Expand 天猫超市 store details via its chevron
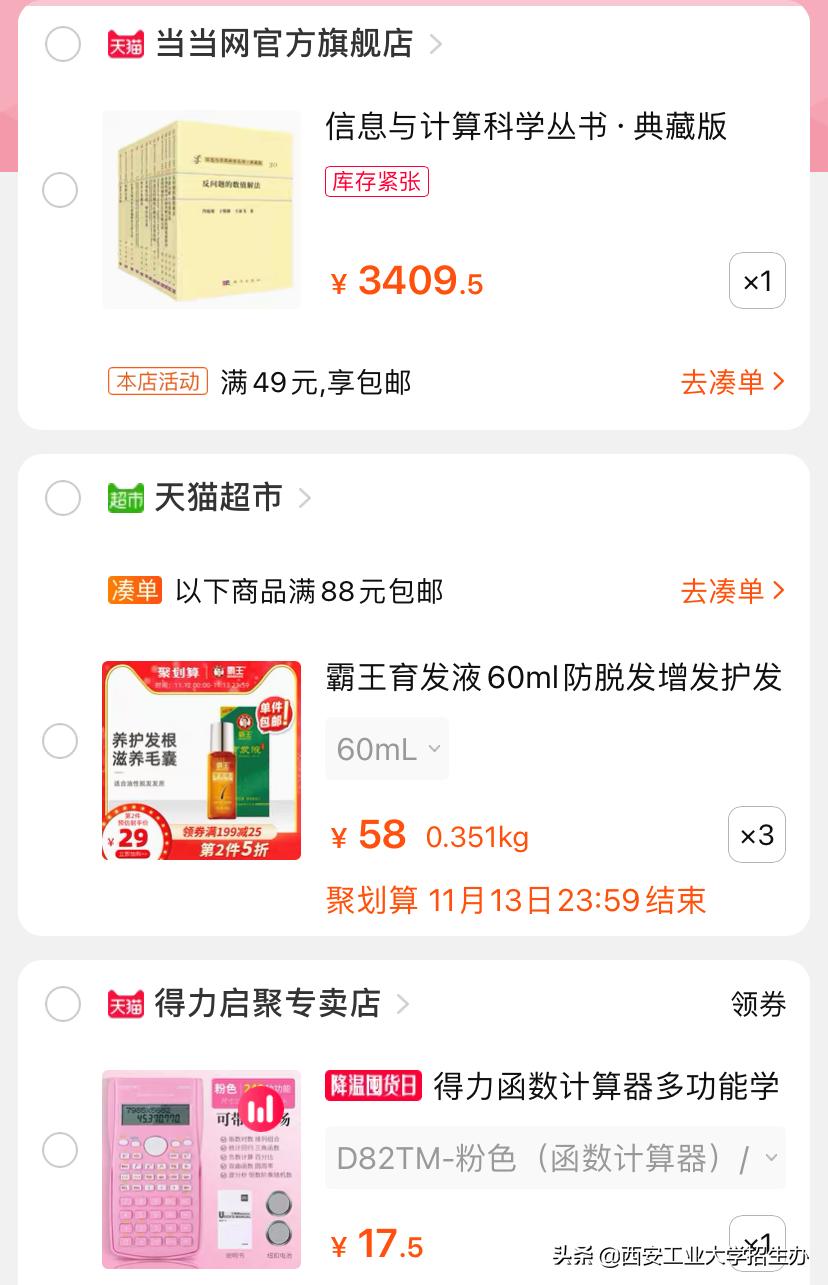 304,497
